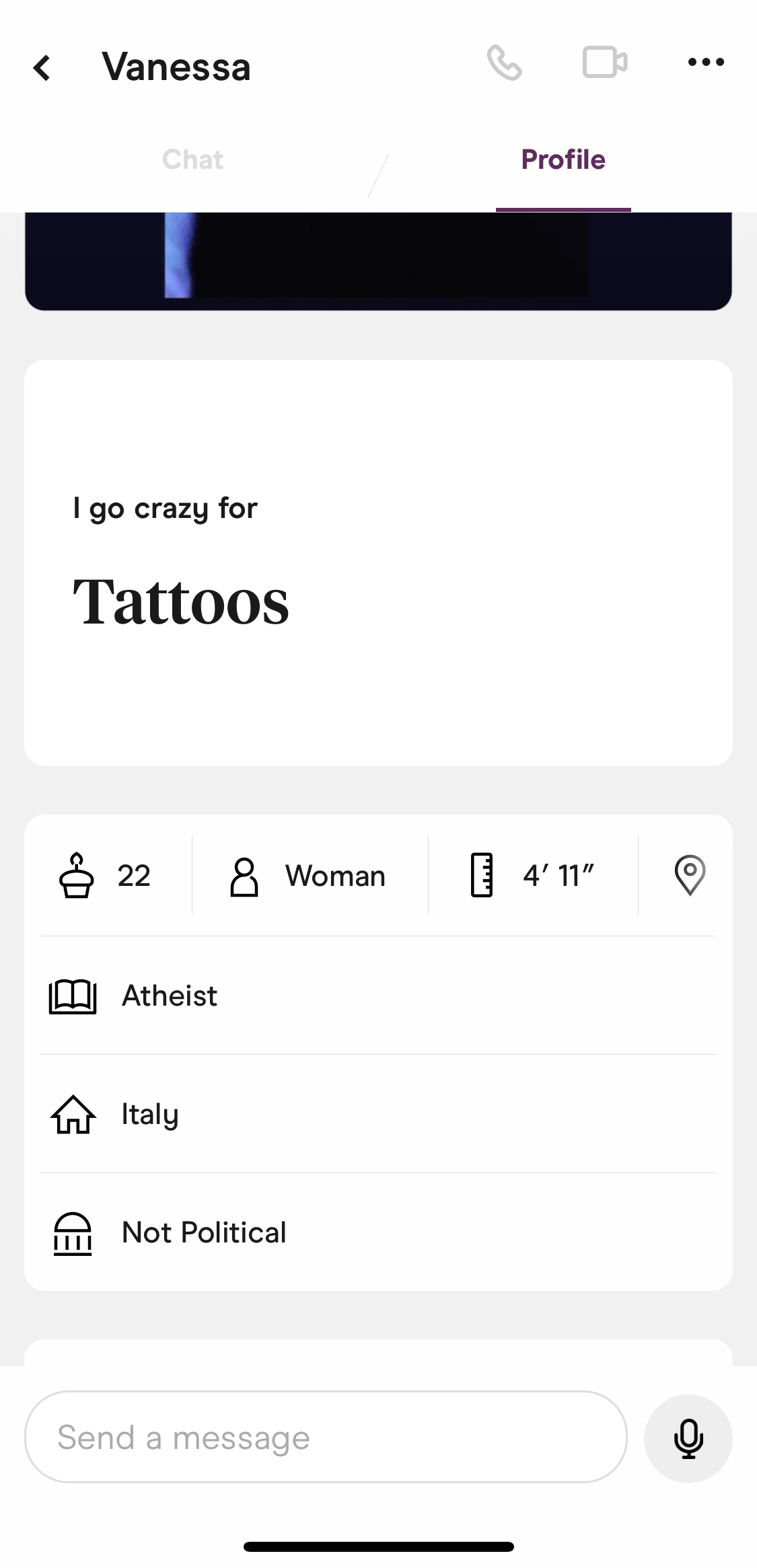The height and width of the screenshot is (1568, 757).
Task: Focus the Send a message field
Action: click(326, 1436)
